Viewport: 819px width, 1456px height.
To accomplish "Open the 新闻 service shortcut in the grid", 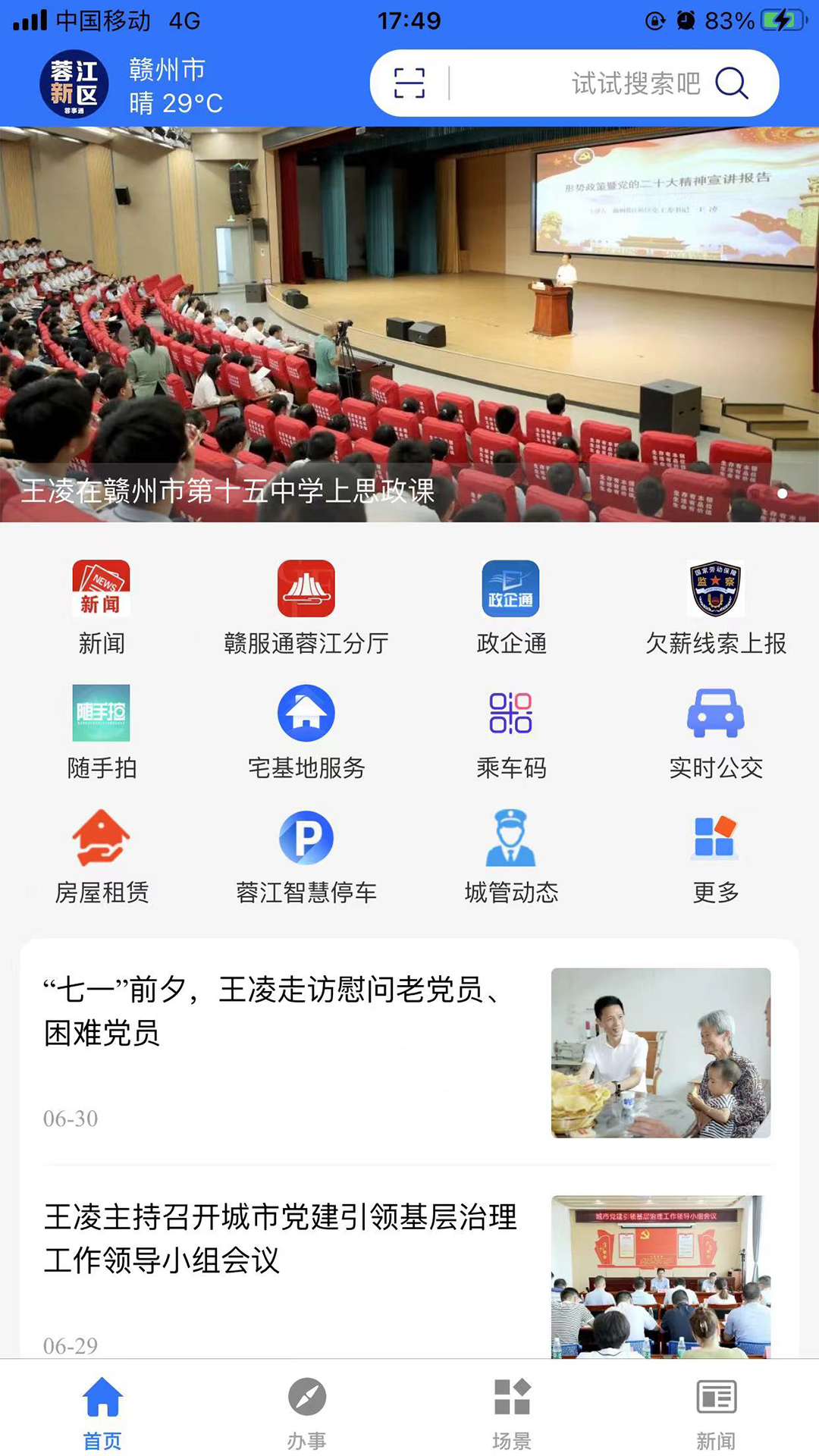I will [102, 605].
